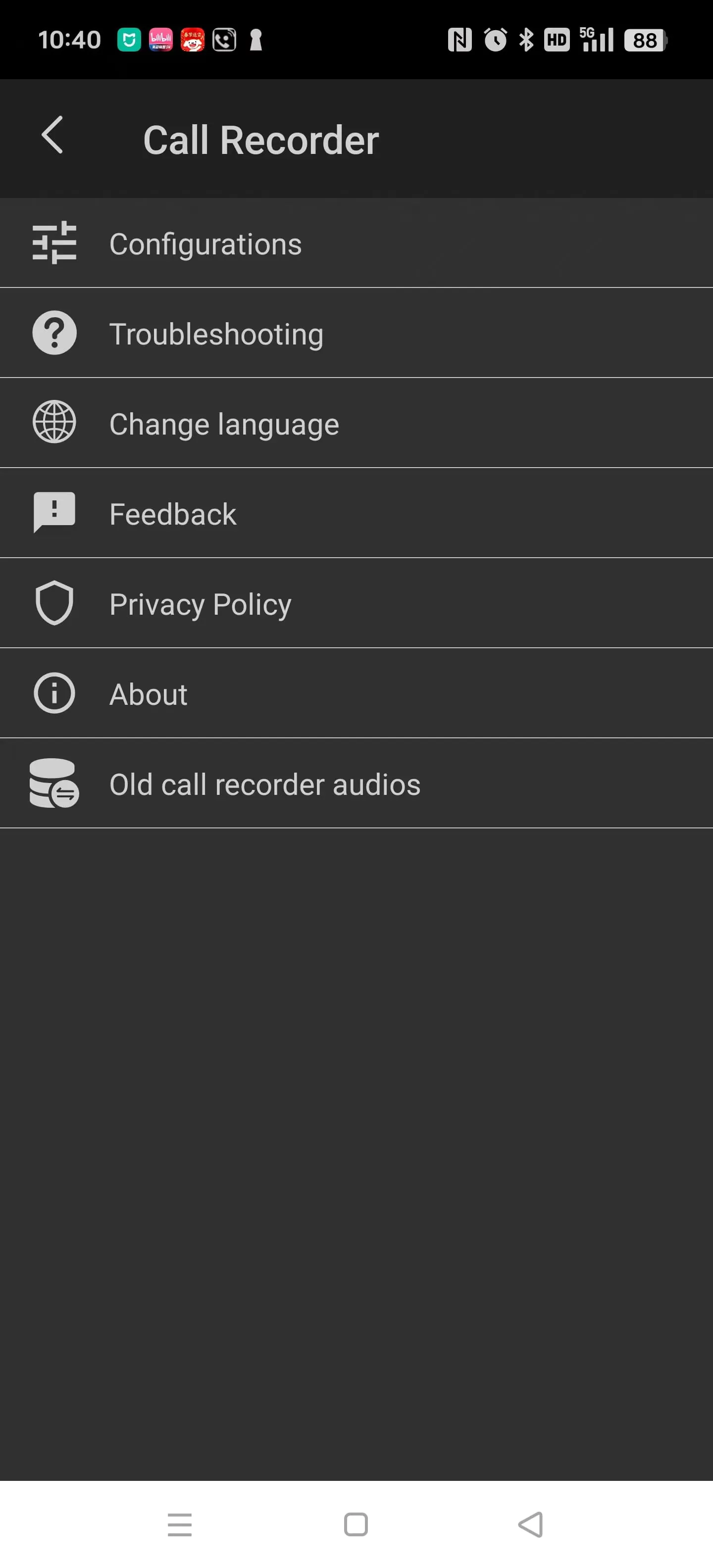Click the About info icon
The width and height of the screenshot is (713, 1568).
53,693
